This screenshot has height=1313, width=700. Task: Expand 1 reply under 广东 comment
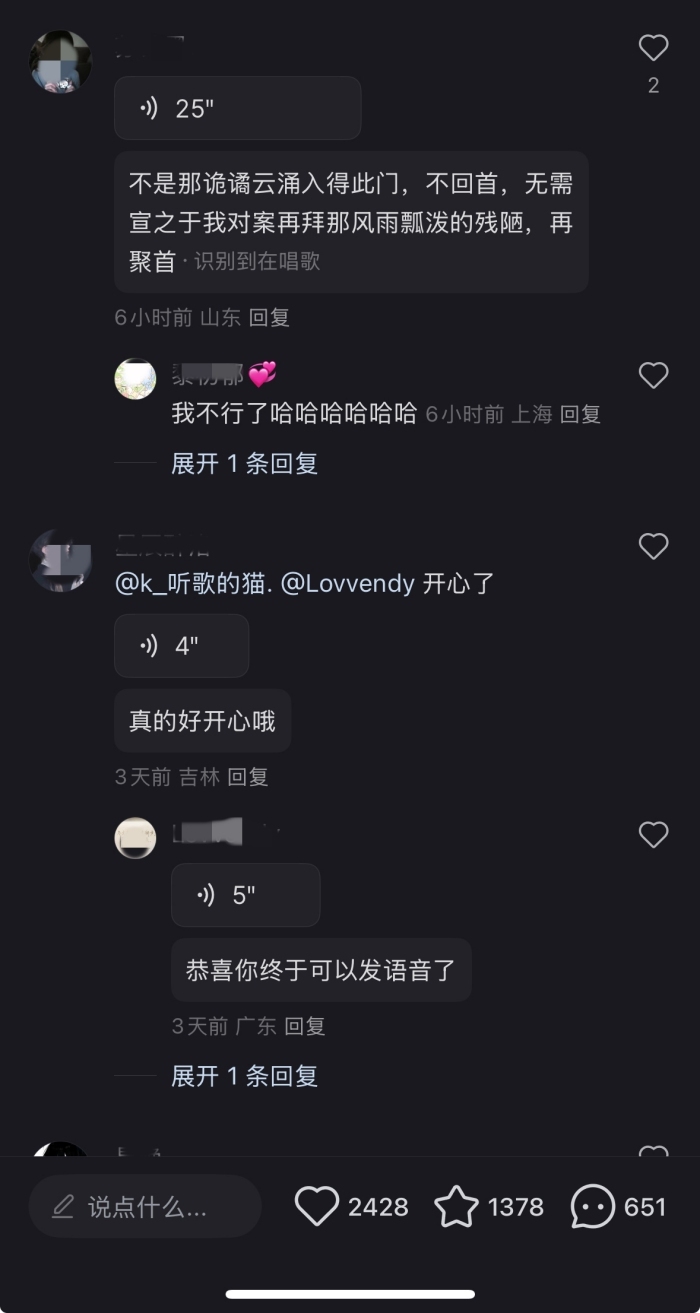tap(244, 1076)
